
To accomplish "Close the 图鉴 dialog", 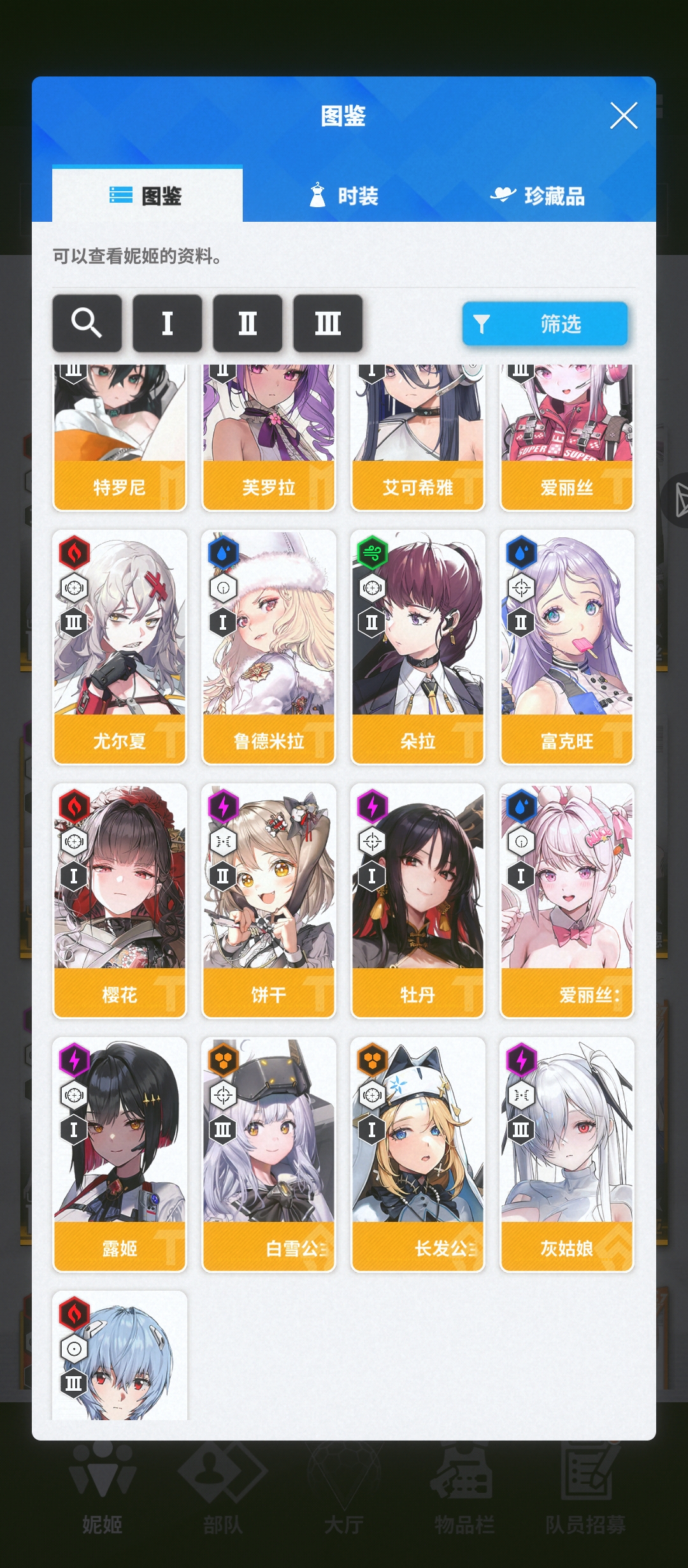I will (x=623, y=116).
